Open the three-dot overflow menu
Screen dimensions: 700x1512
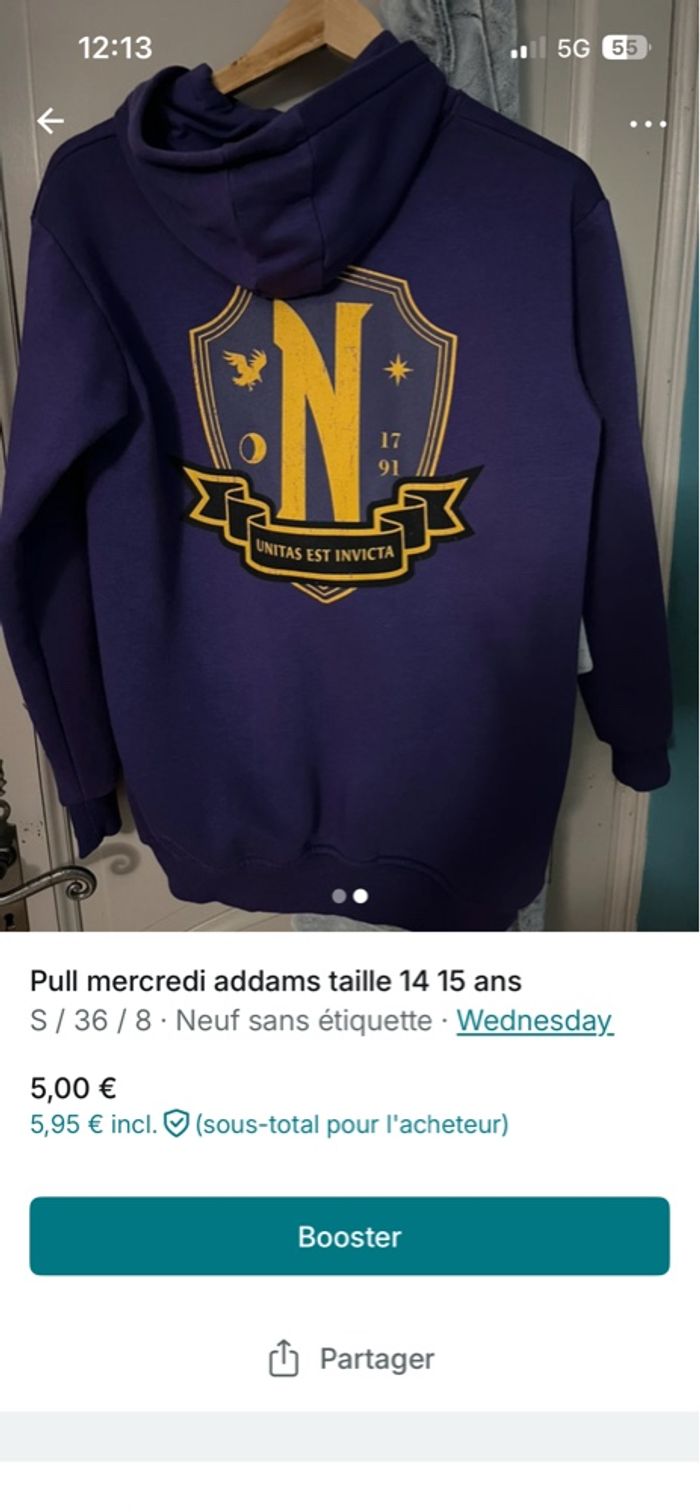[x=648, y=125]
